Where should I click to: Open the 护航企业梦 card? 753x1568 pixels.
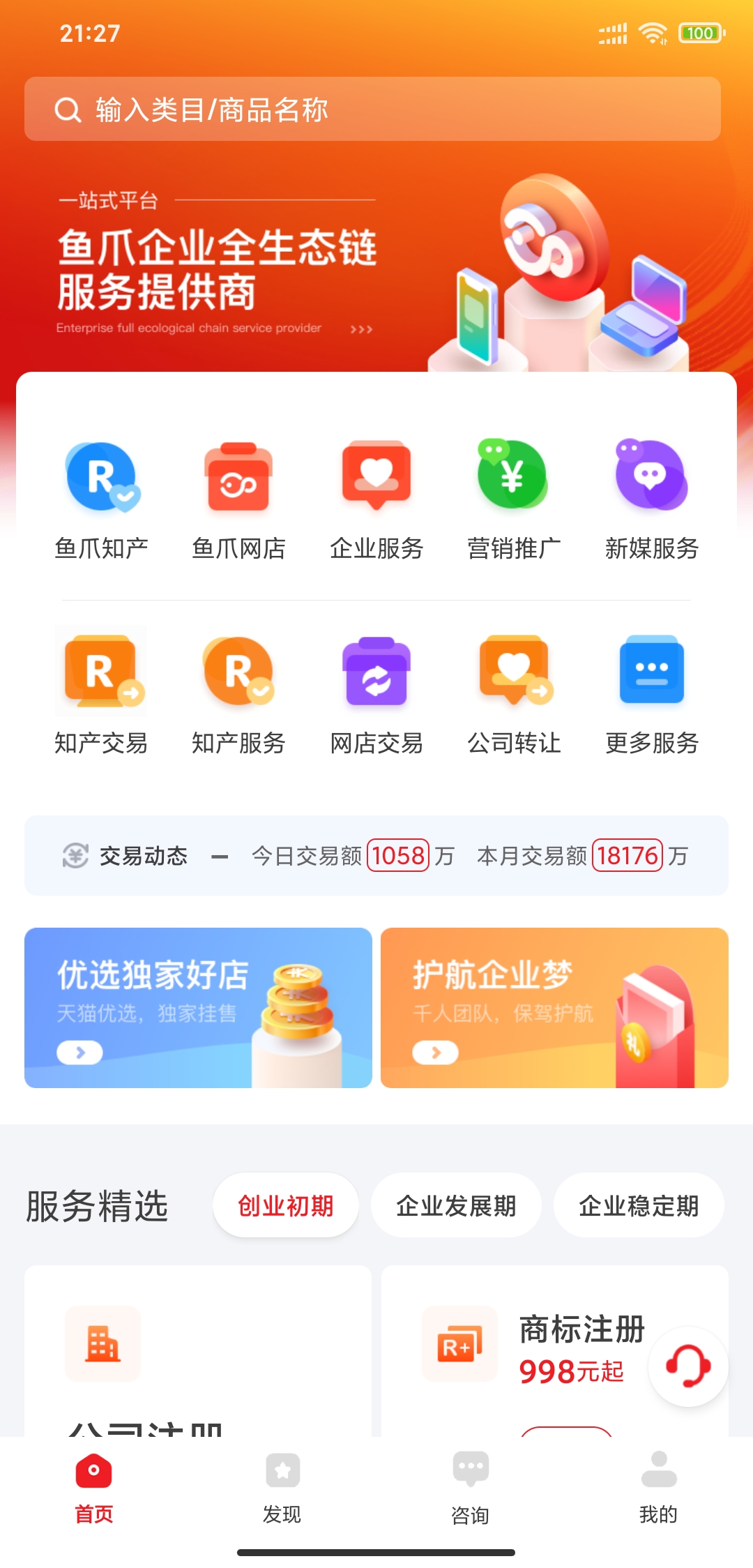(554, 1008)
